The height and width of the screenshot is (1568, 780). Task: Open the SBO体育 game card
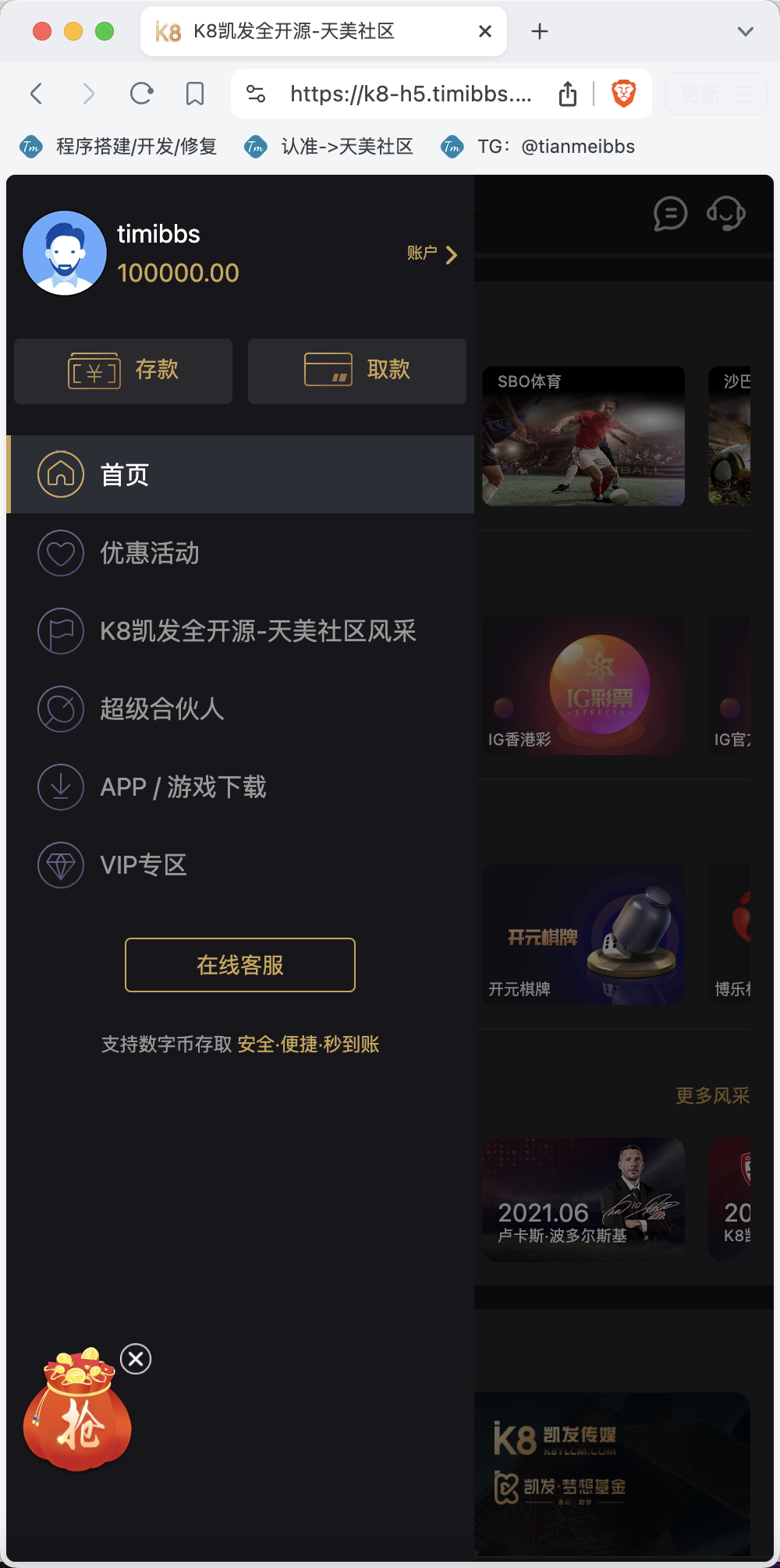coord(583,436)
